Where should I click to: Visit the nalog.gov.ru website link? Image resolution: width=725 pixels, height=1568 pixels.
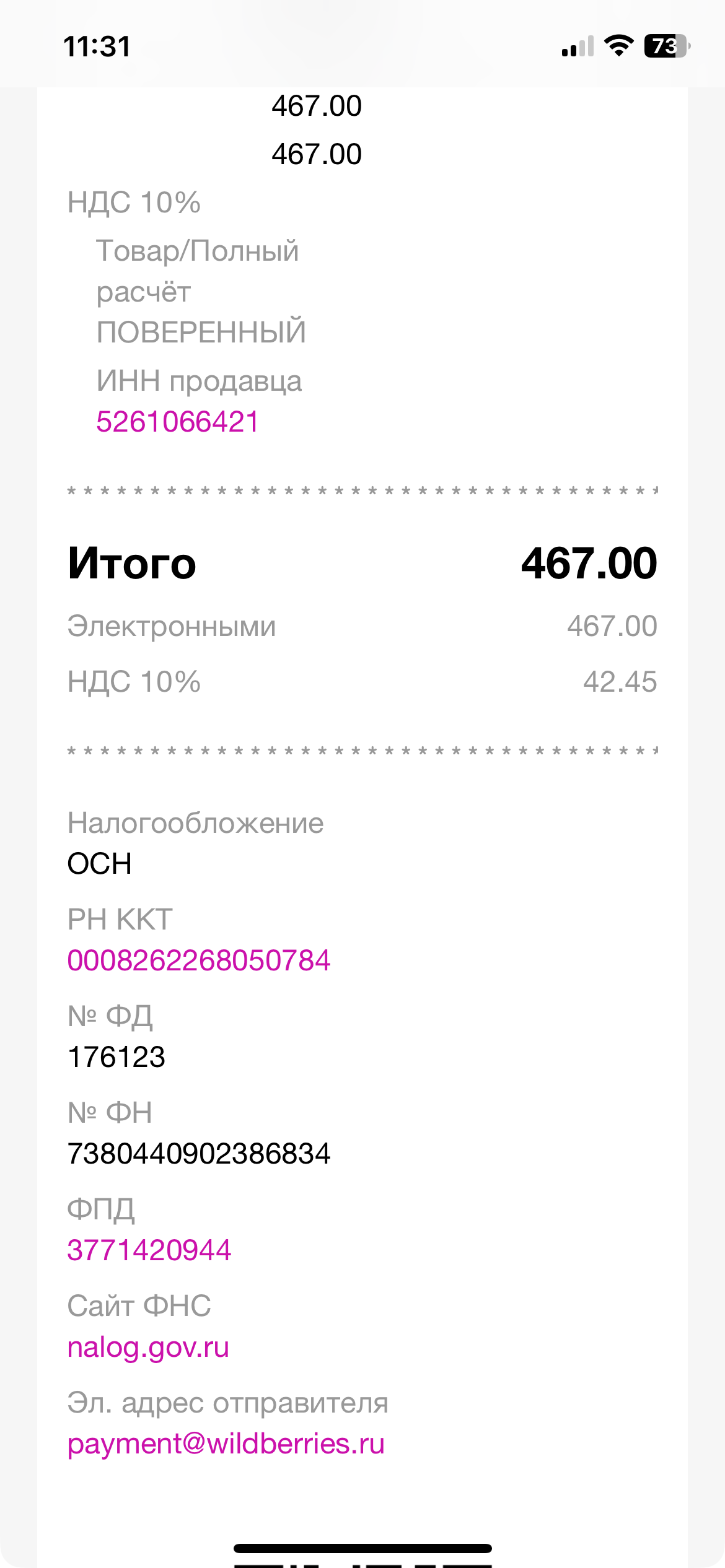tap(148, 1348)
